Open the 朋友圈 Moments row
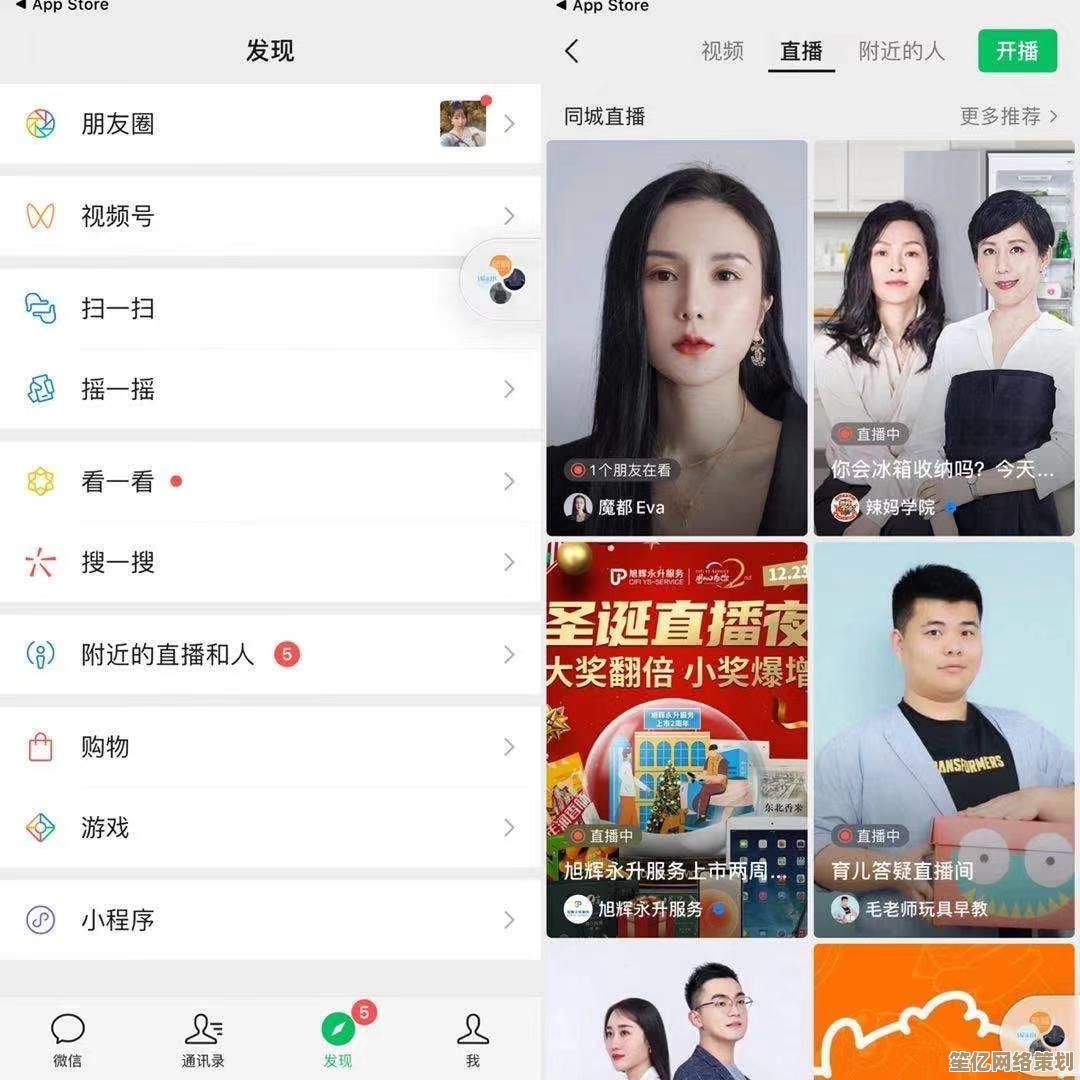Screen dimensions: 1080x1080 click(270, 124)
